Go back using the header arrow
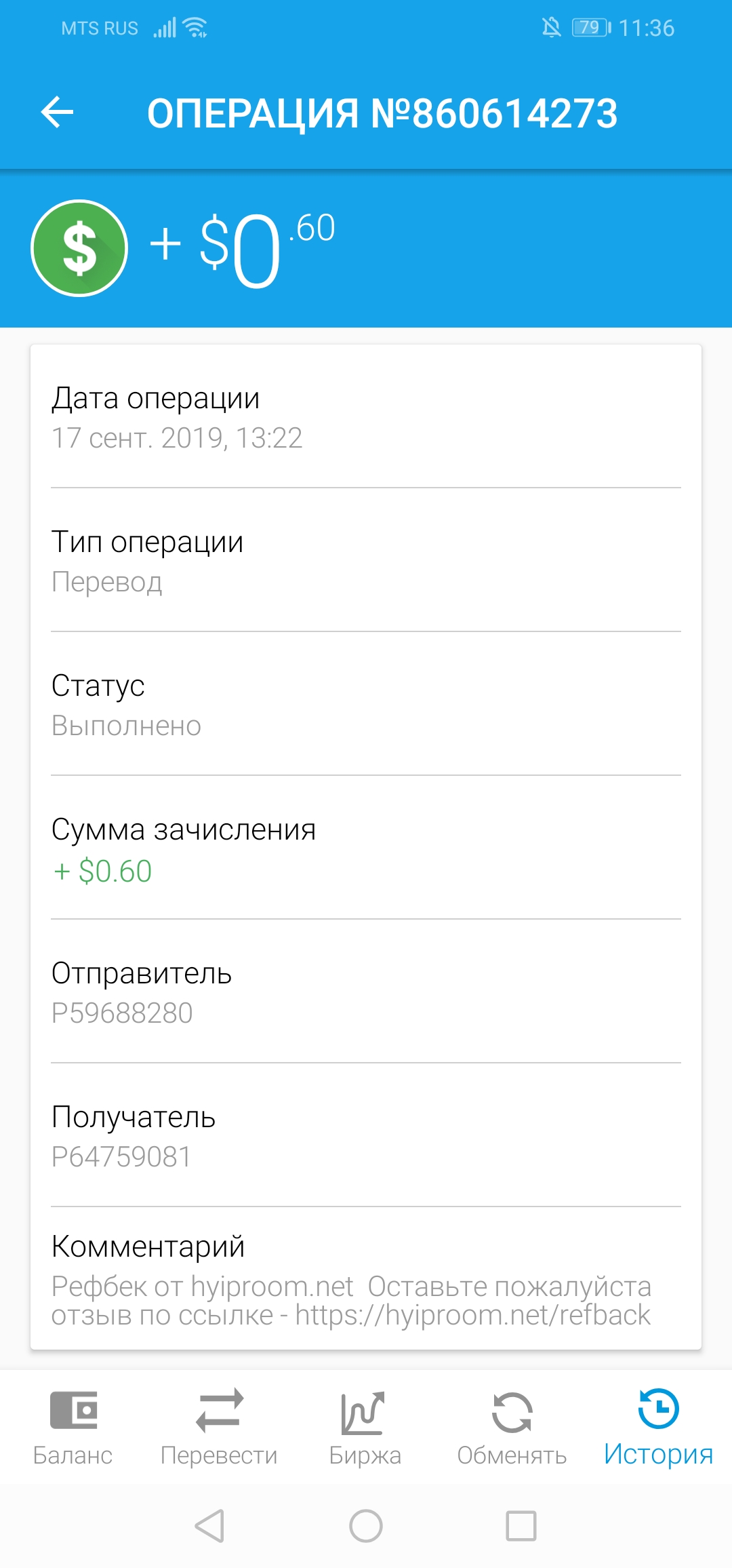 tap(57, 112)
